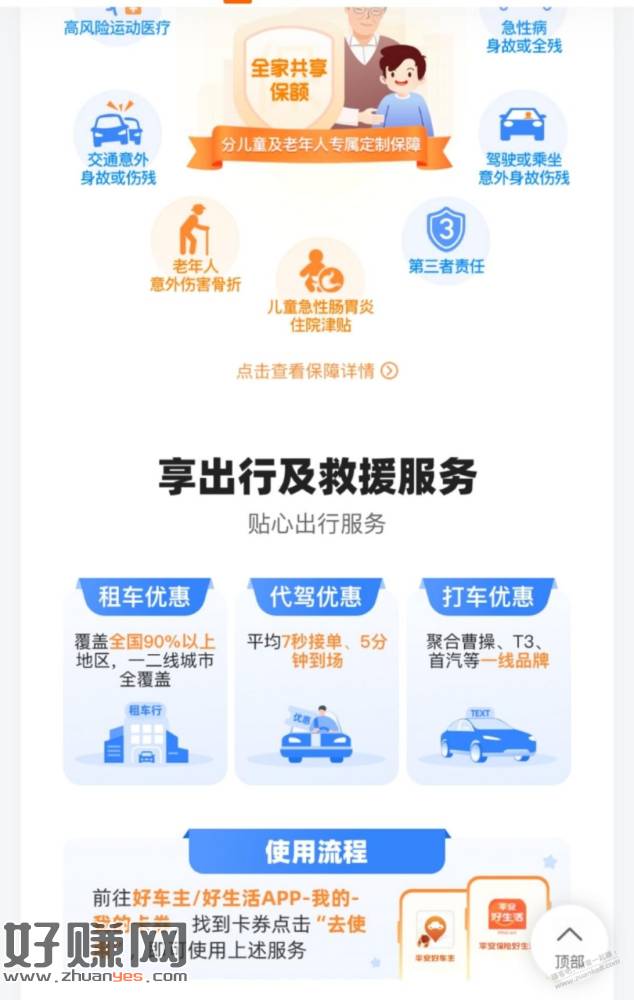Tap the 顶部 back-to-top button
This screenshot has height=1000, width=634.
click(x=569, y=944)
